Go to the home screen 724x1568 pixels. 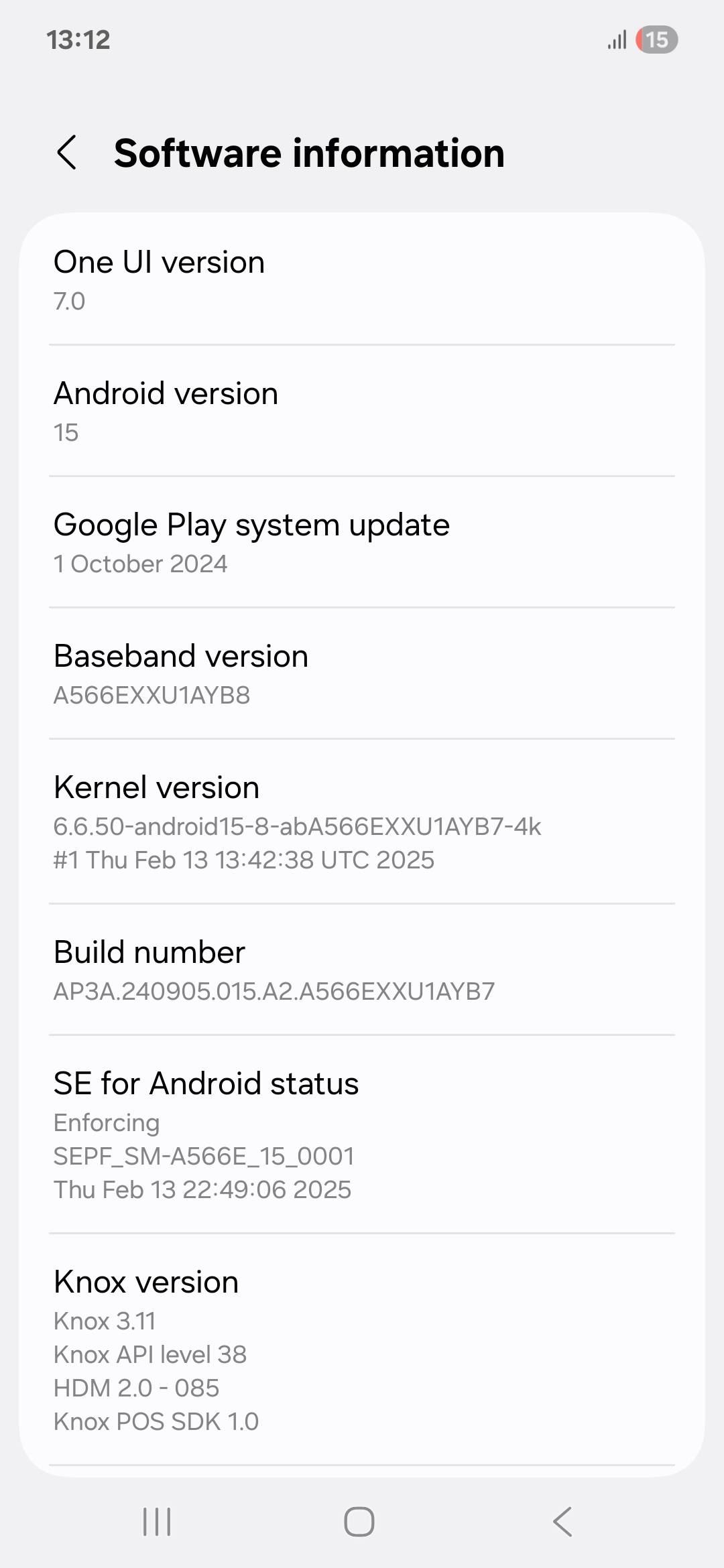pyautogui.click(x=359, y=1522)
